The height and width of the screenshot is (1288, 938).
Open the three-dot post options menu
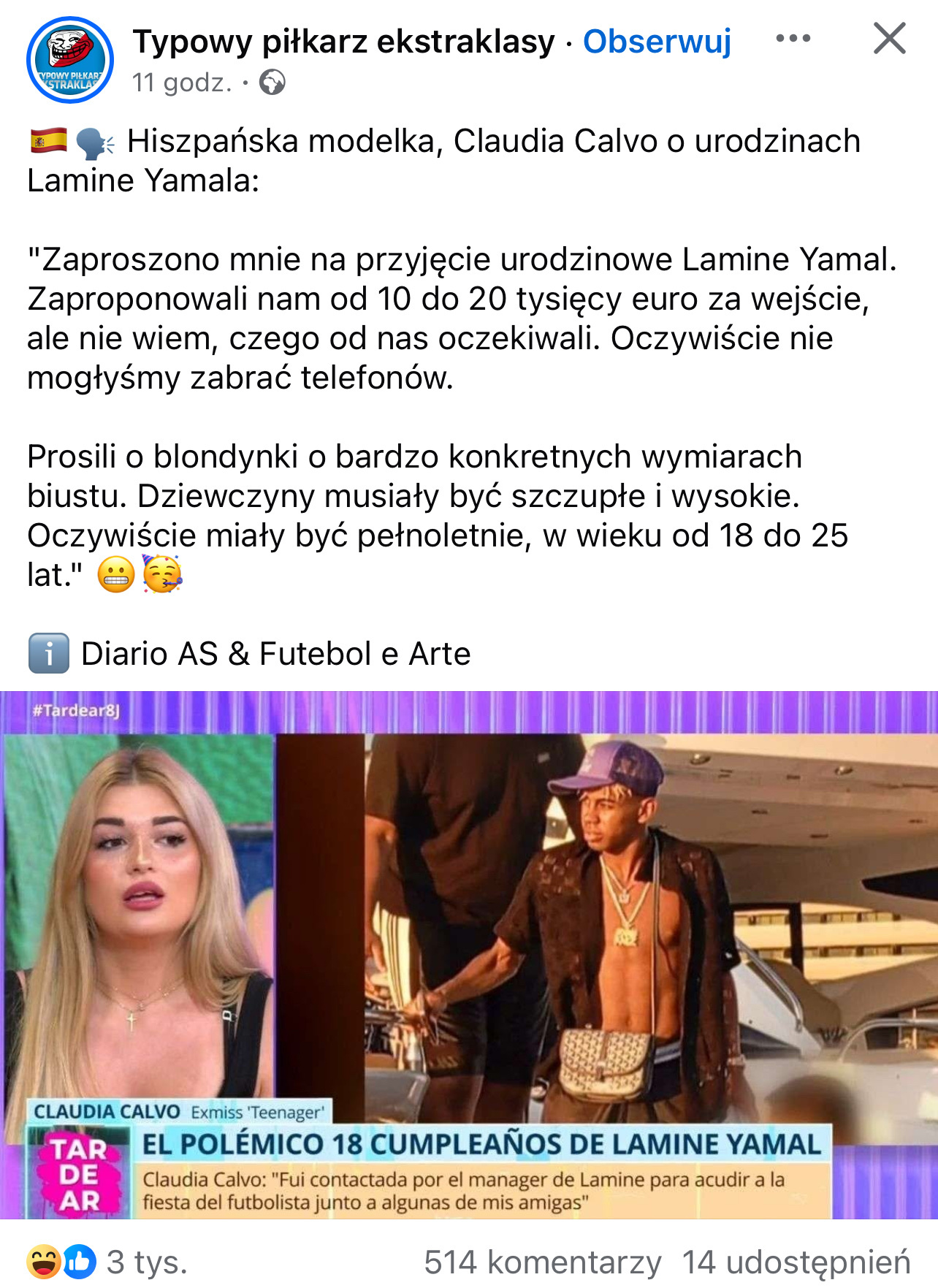pos(793,39)
